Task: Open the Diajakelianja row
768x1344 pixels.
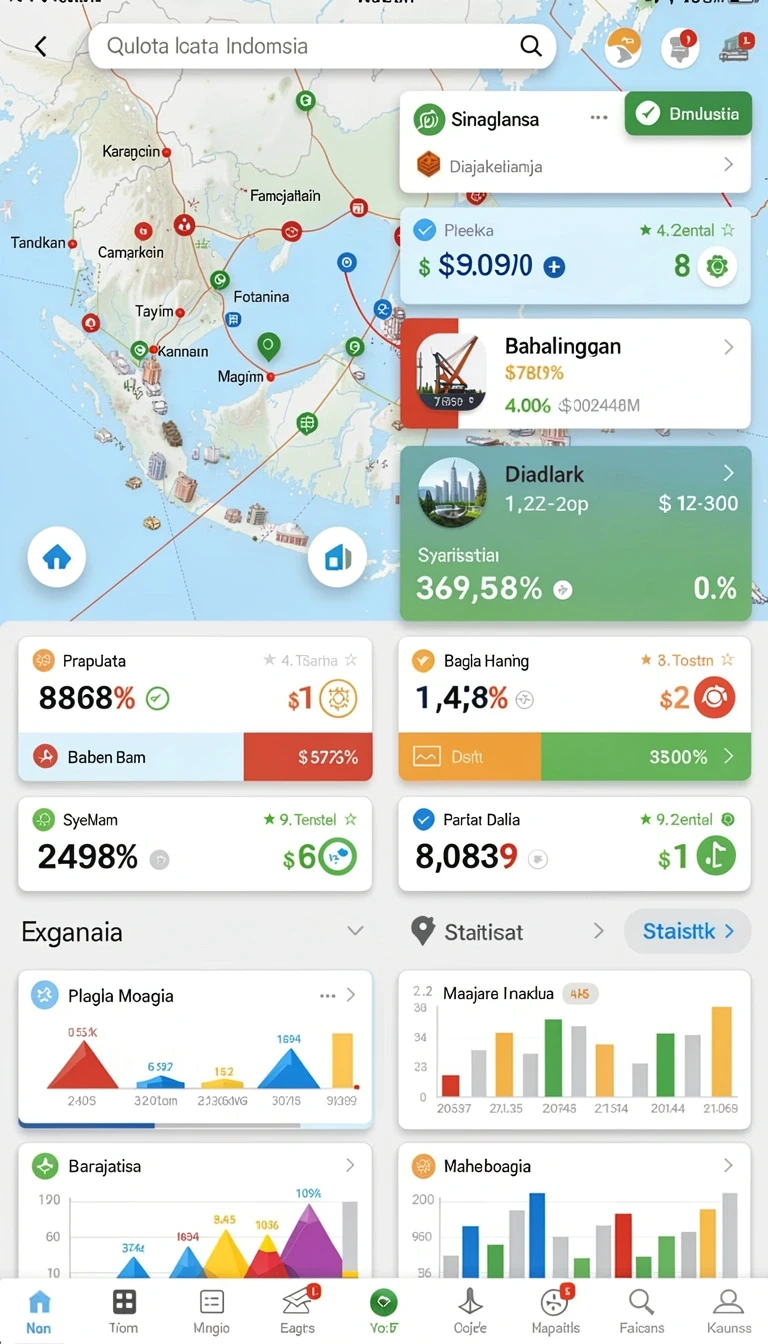Action: [575, 165]
